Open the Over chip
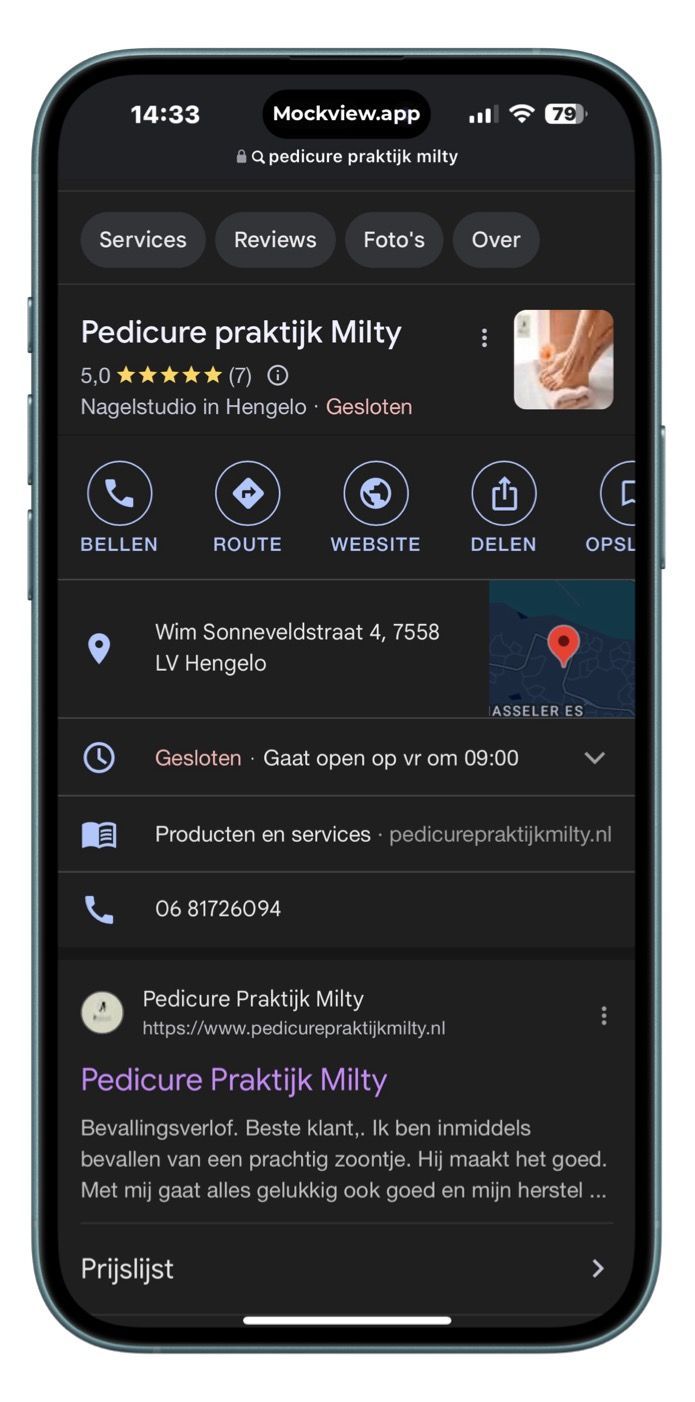The height and width of the screenshot is (1402, 695). pyautogui.click(x=496, y=240)
